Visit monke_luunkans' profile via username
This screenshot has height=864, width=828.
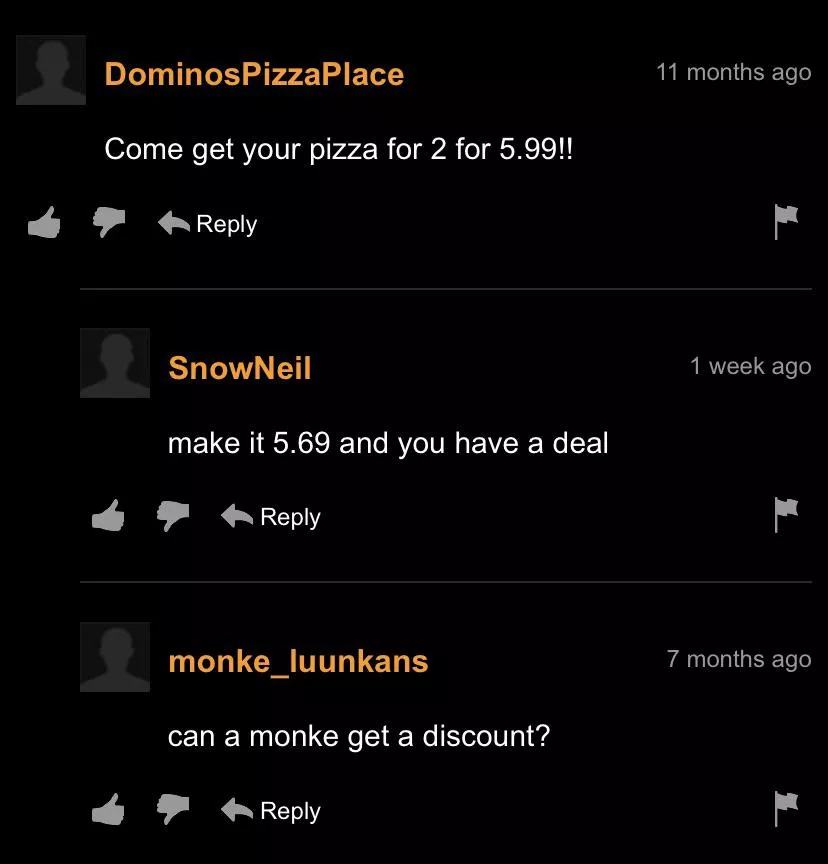click(x=298, y=661)
